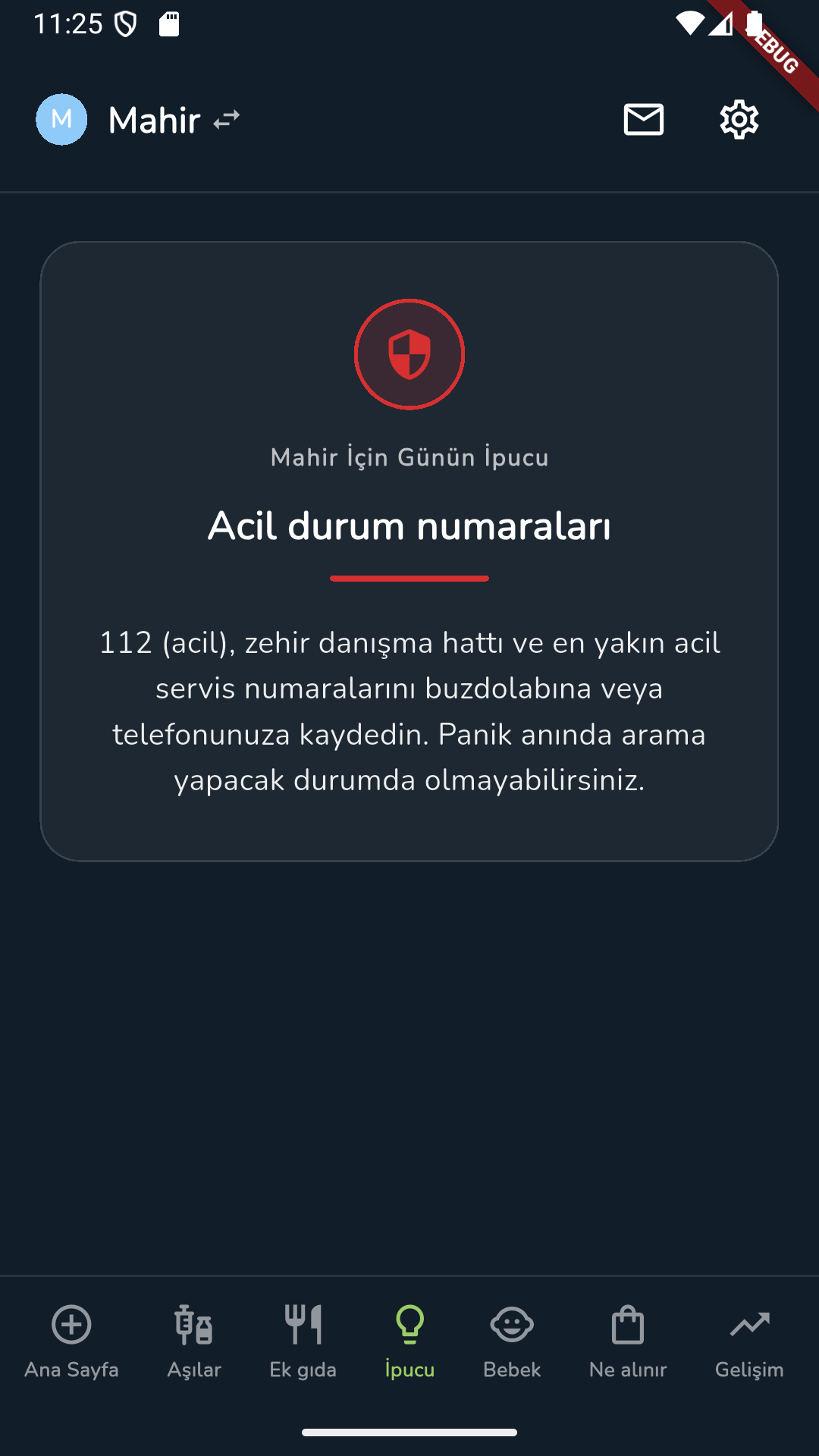
Task: Tap the Wi-Fi status bar icon
Action: tap(691, 24)
